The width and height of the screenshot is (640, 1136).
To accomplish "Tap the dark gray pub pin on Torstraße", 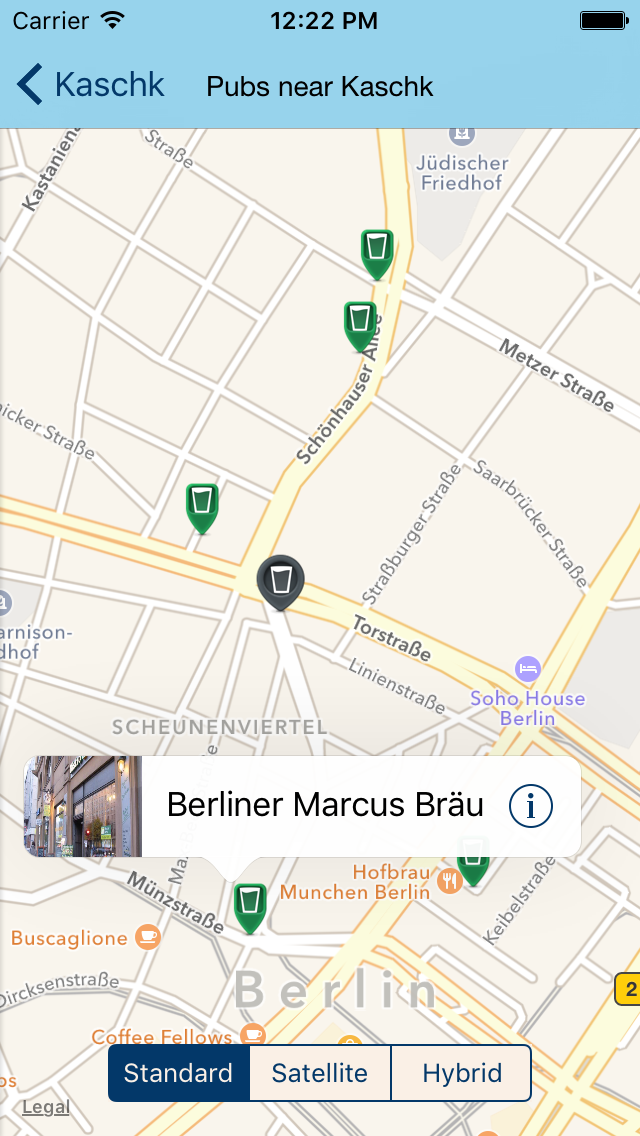I will click(x=280, y=582).
